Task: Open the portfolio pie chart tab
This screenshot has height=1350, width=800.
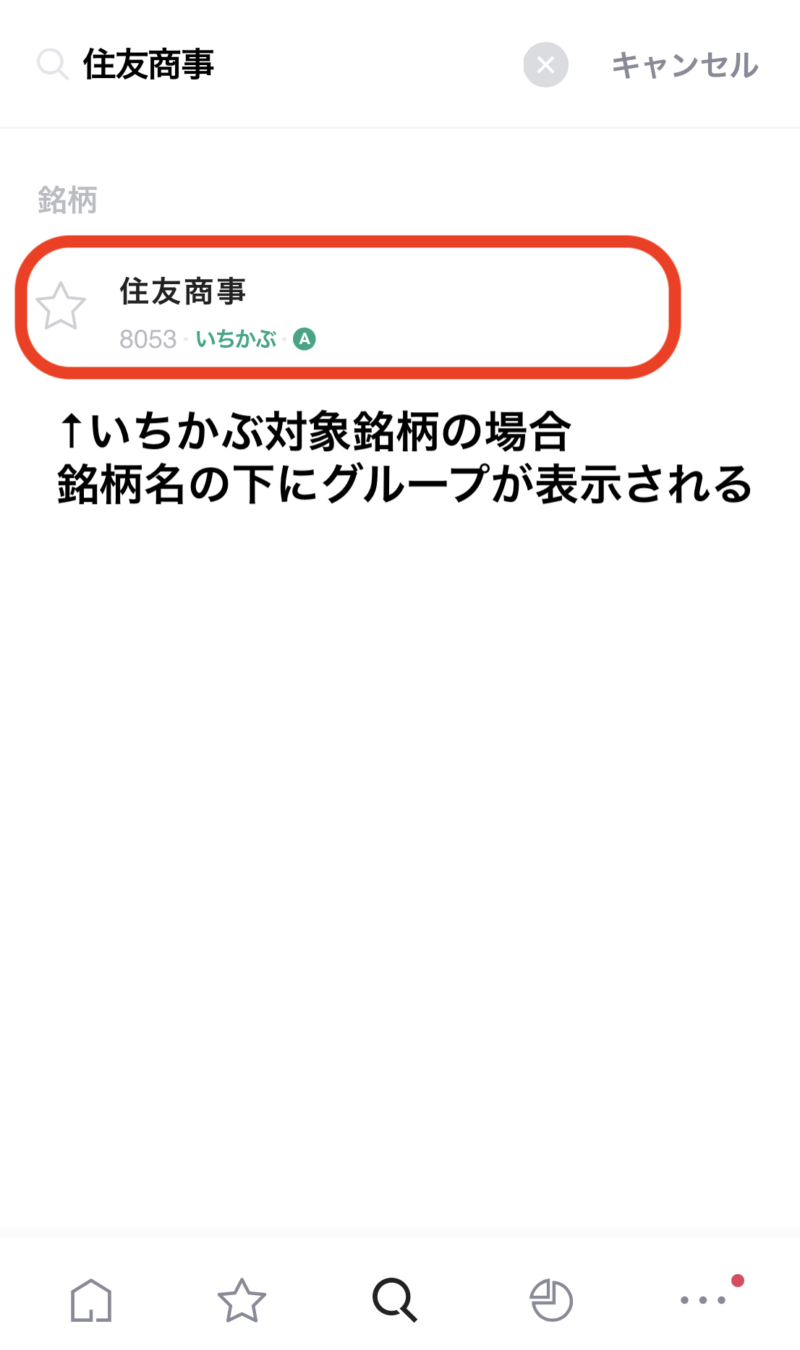Action: tap(550, 1300)
